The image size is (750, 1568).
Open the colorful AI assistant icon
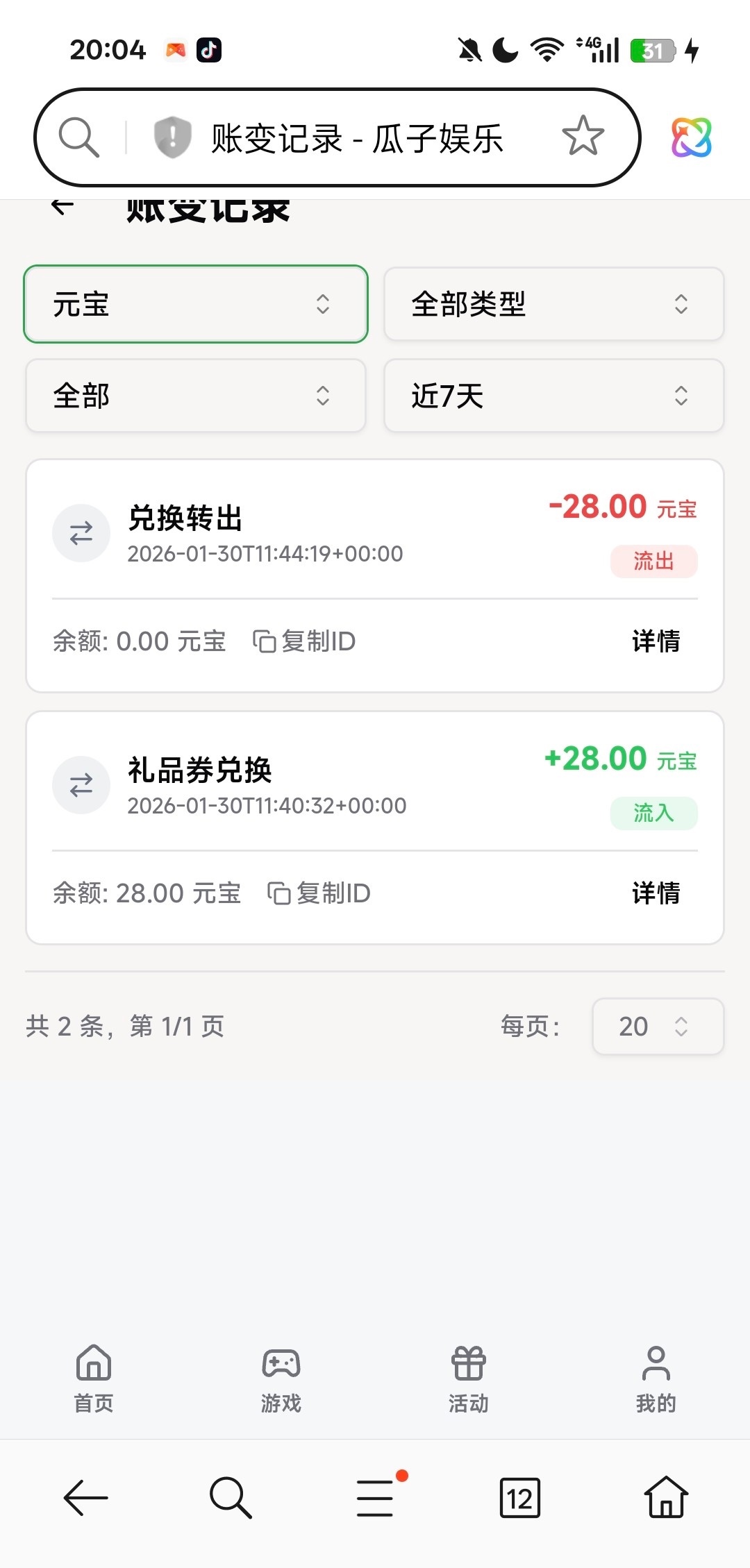[691, 137]
